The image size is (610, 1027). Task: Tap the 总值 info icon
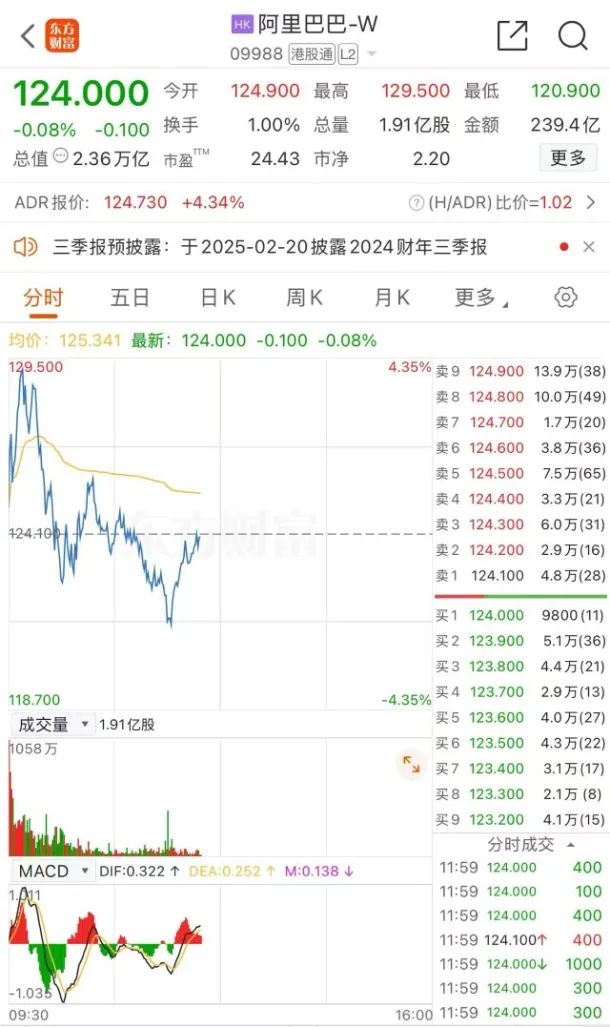tap(61, 158)
